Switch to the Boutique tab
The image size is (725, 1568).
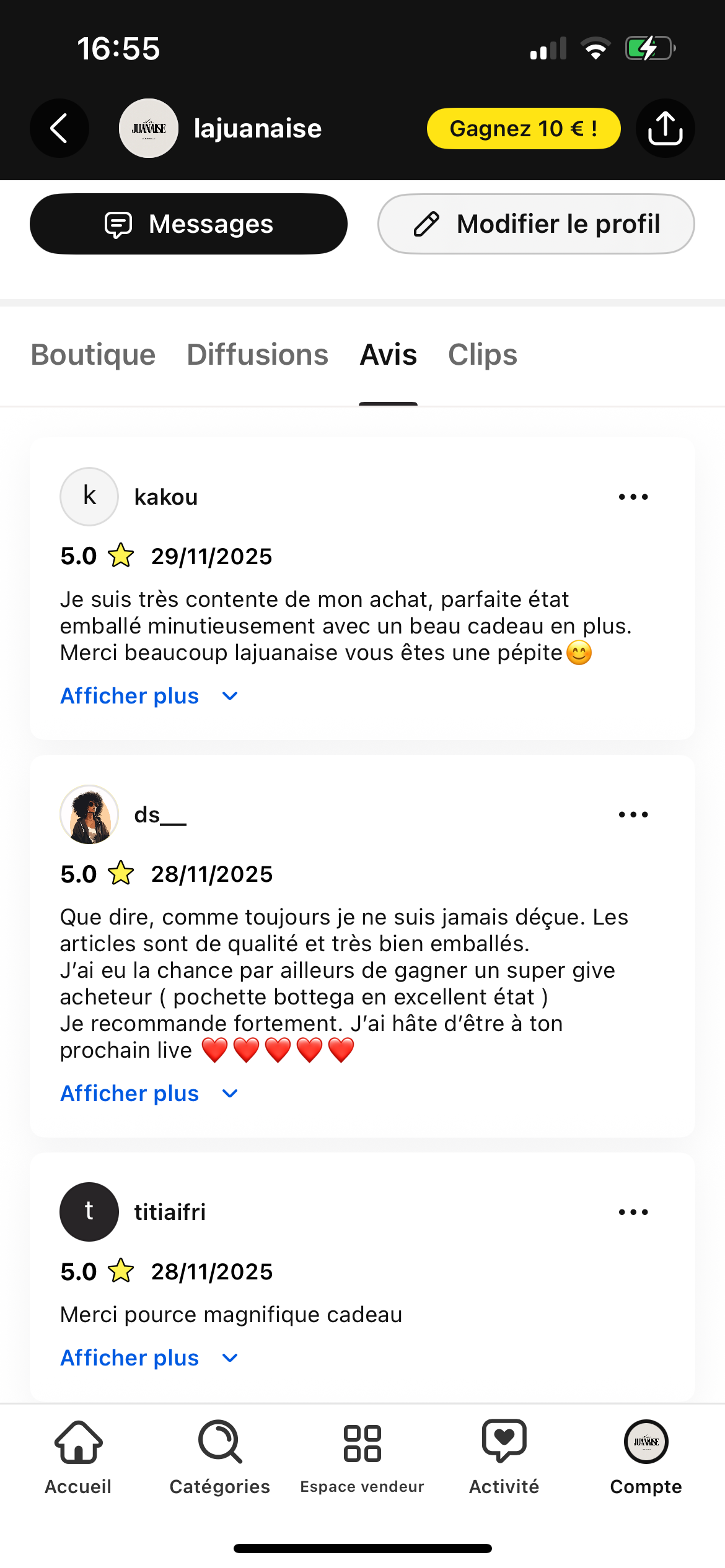[93, 355]
